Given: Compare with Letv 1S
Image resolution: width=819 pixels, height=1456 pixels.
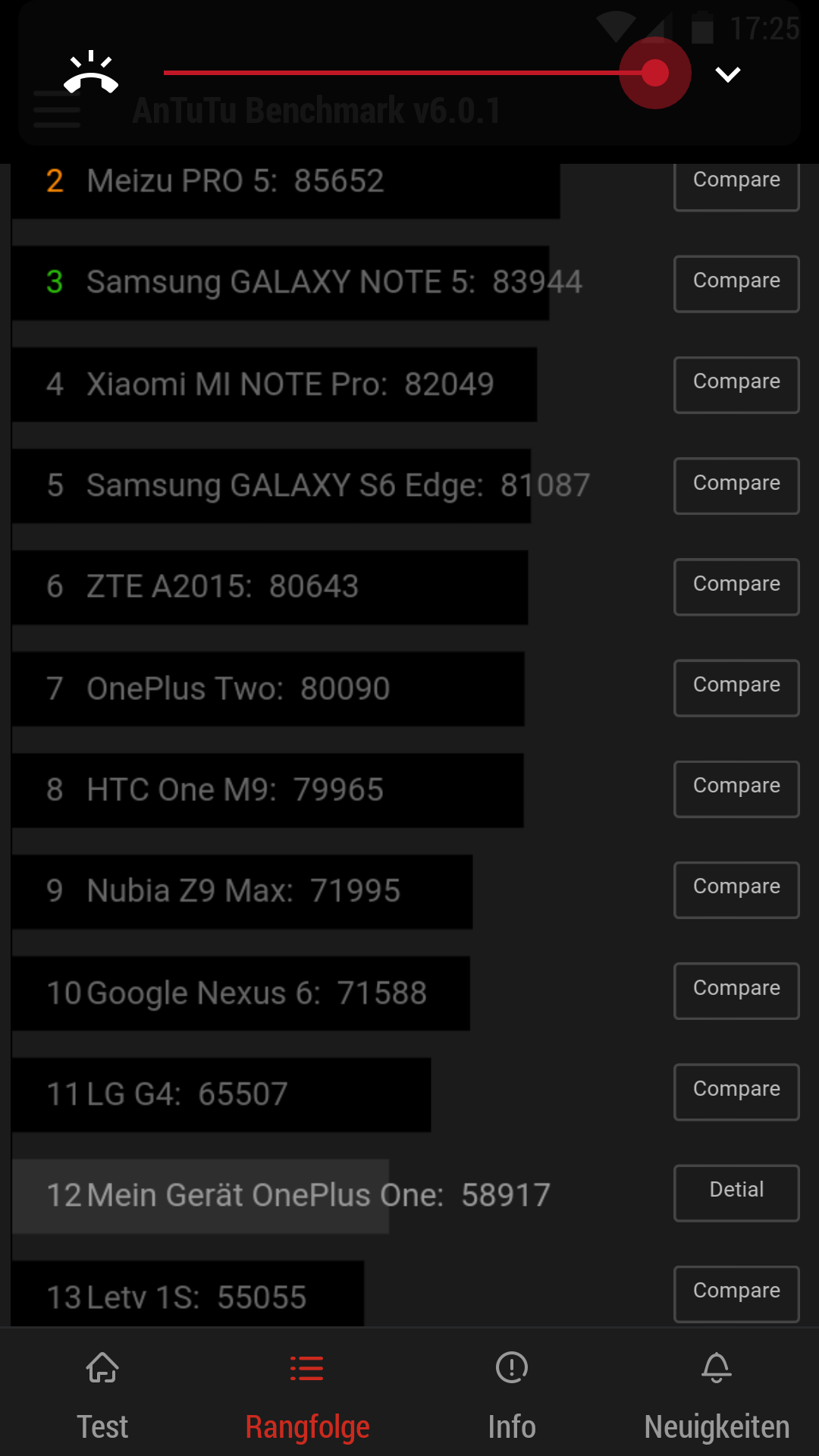Looking at the screenshot, I should click(x=736, y=1293).
